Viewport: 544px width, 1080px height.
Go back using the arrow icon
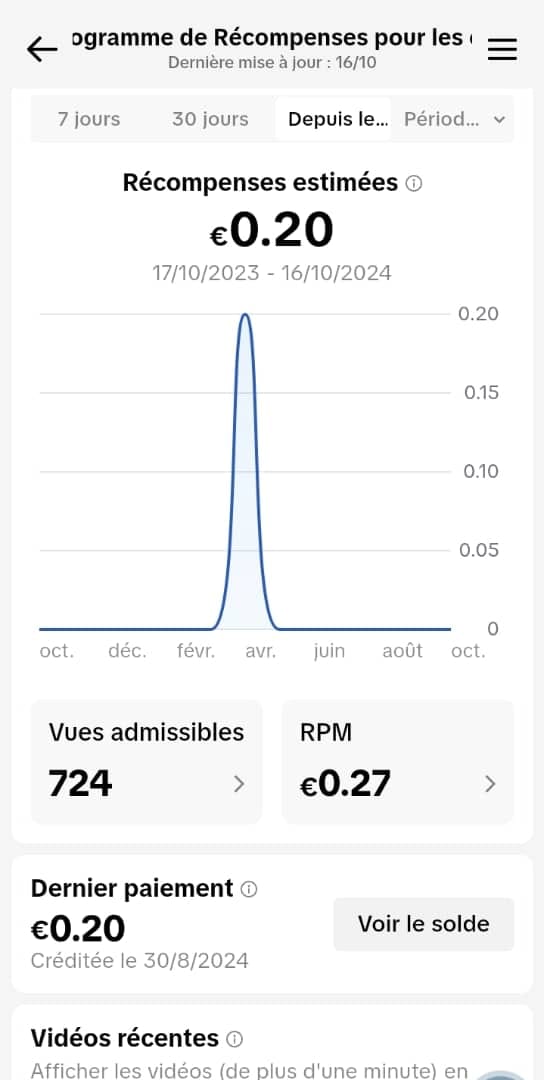click(x=42, y=50)
